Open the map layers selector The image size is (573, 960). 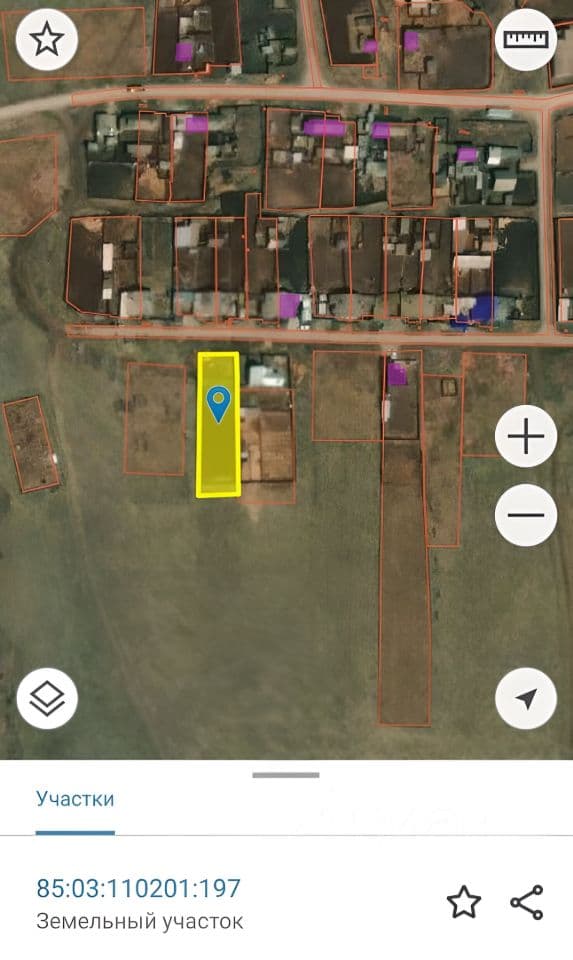click(47, 699)
